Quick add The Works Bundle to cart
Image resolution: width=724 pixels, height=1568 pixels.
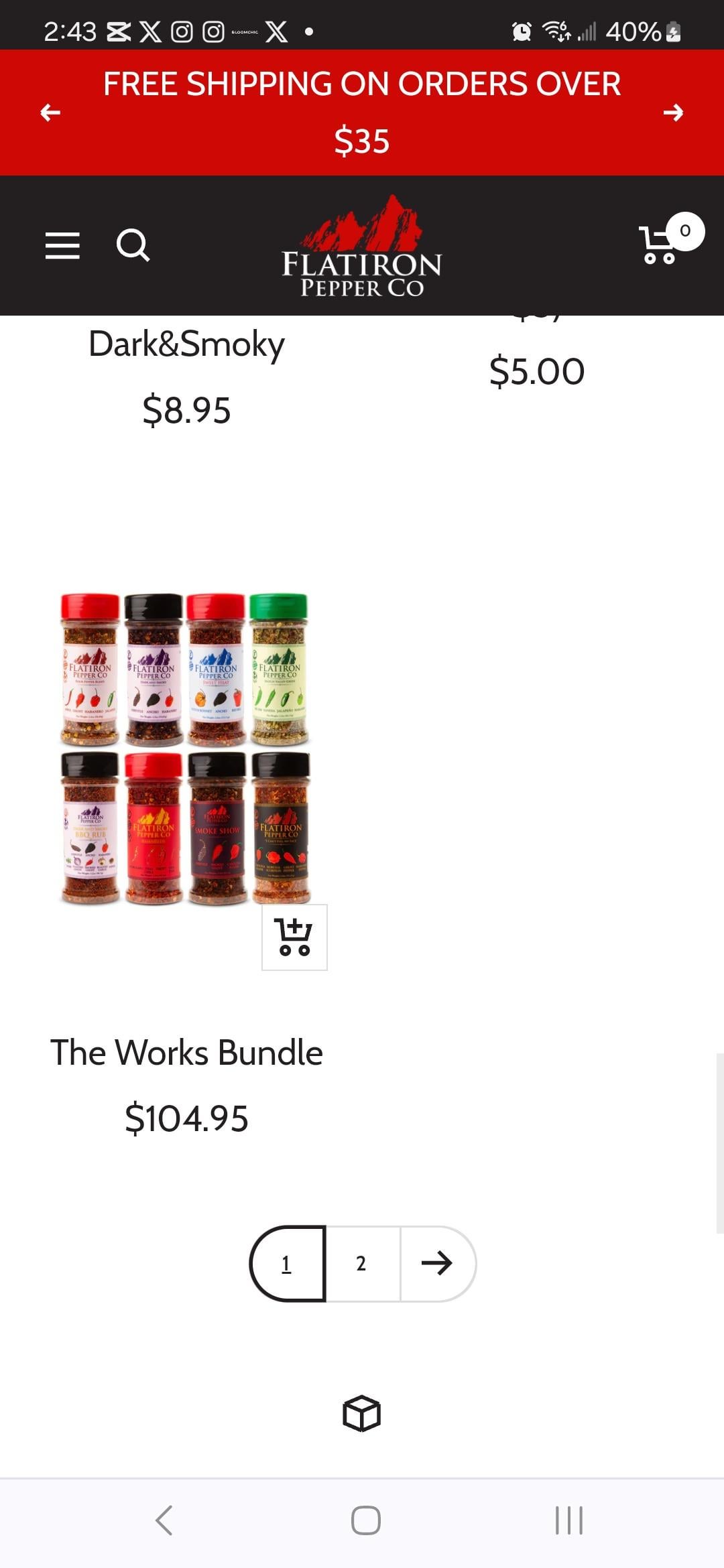pyautogui.click(x=294, y=937)
